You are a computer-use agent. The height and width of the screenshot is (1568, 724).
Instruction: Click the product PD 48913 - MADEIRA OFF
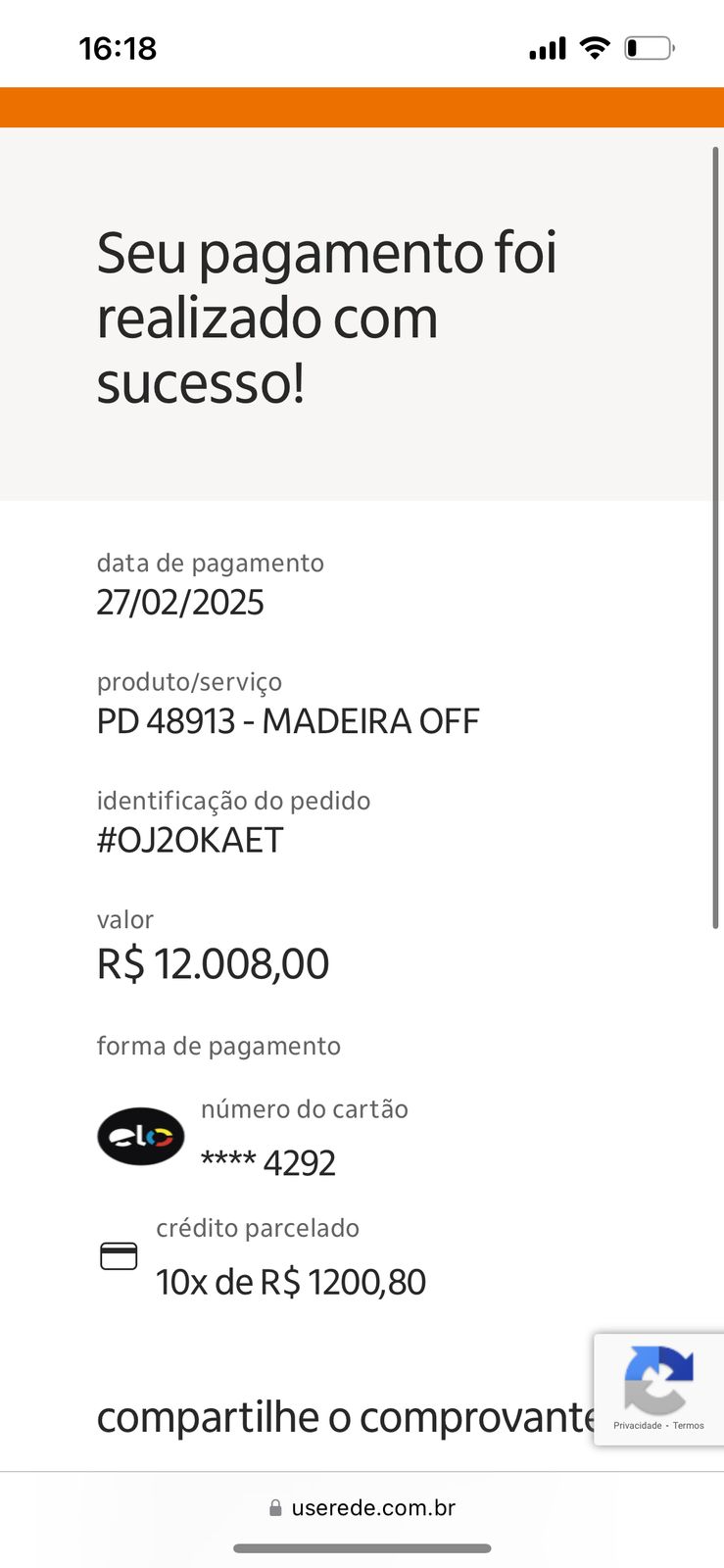coord(288,720)
